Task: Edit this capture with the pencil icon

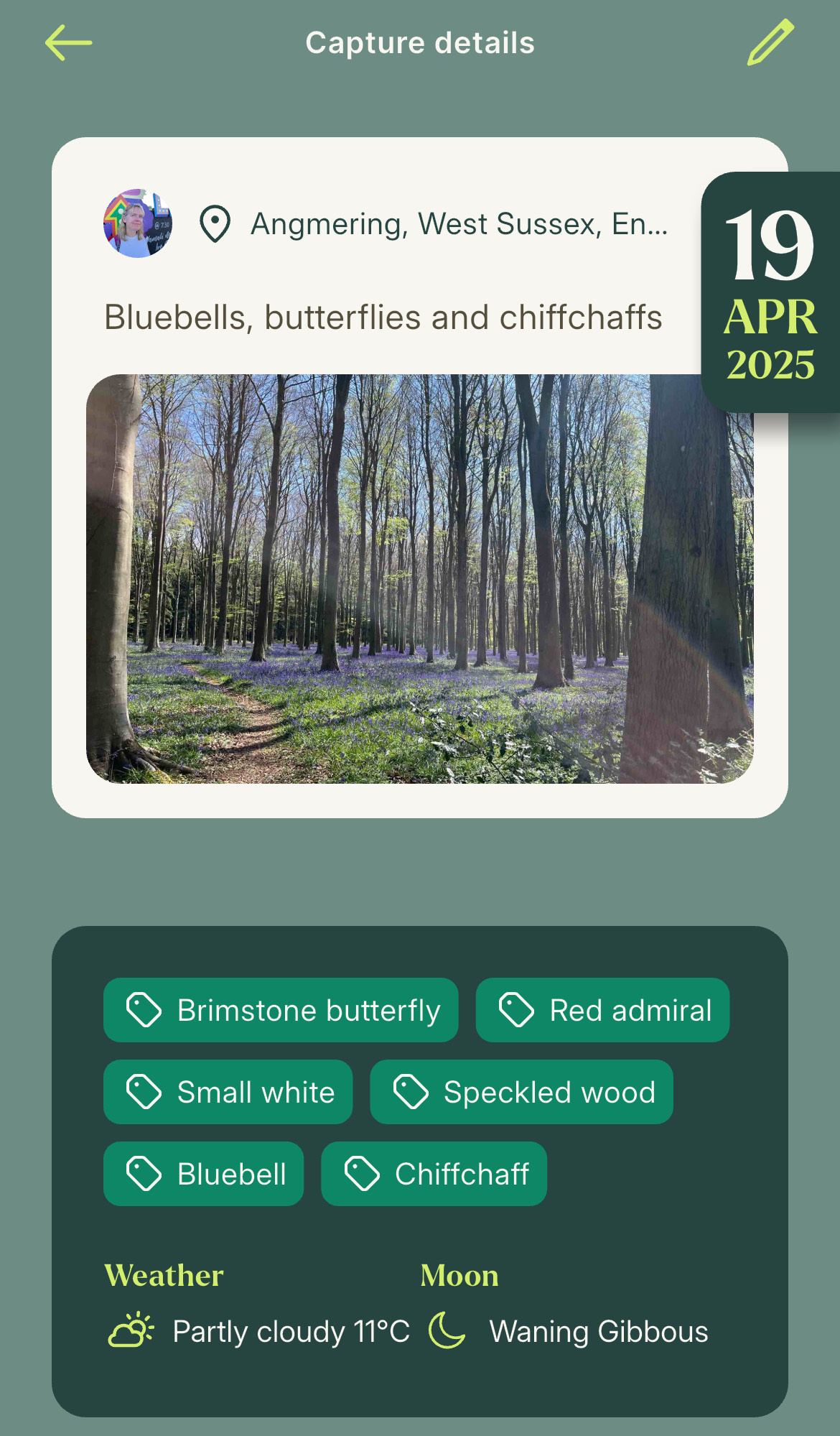Action: [x=770, y=42]
